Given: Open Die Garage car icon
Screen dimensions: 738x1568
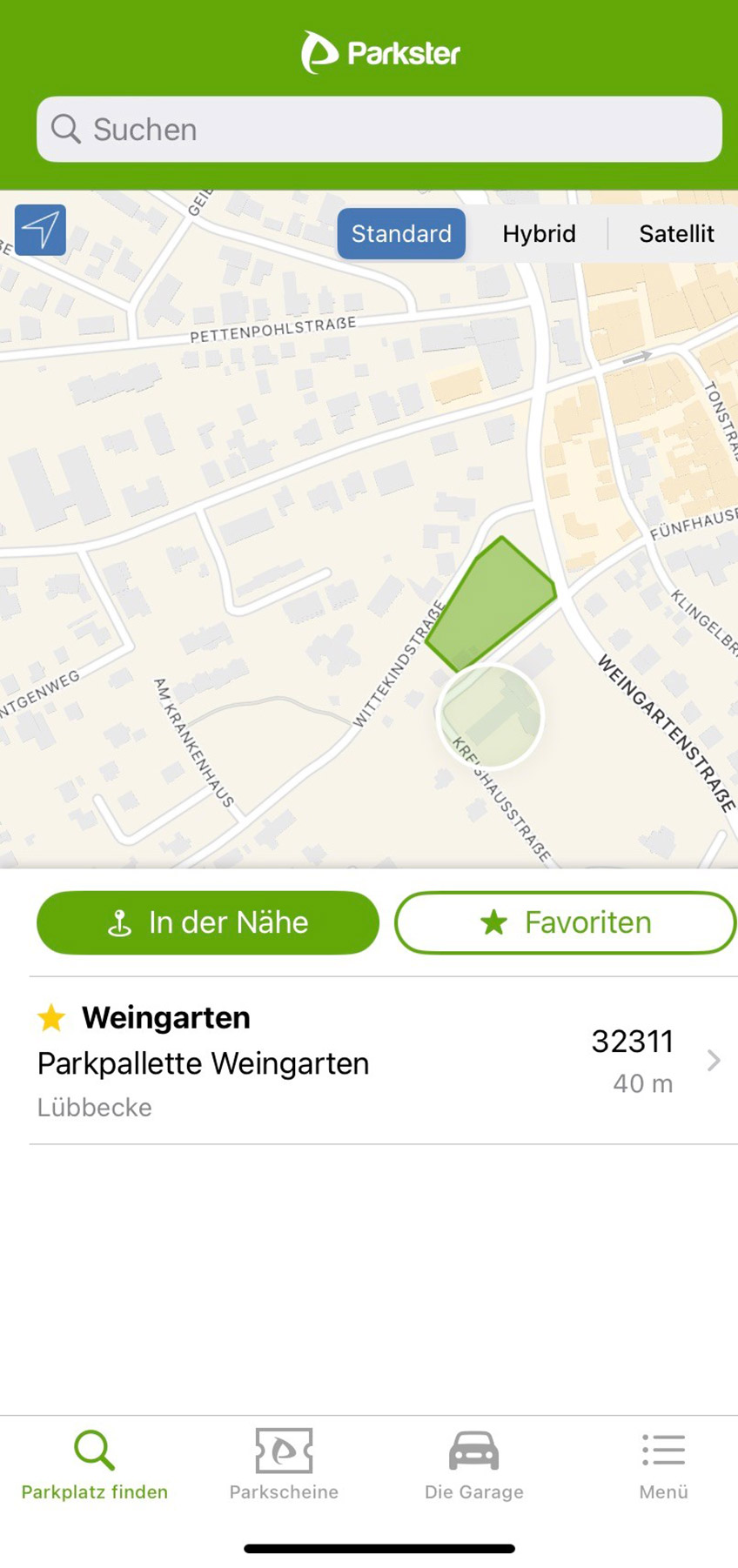Looking at the screenshot, I should coord(473,1449).
